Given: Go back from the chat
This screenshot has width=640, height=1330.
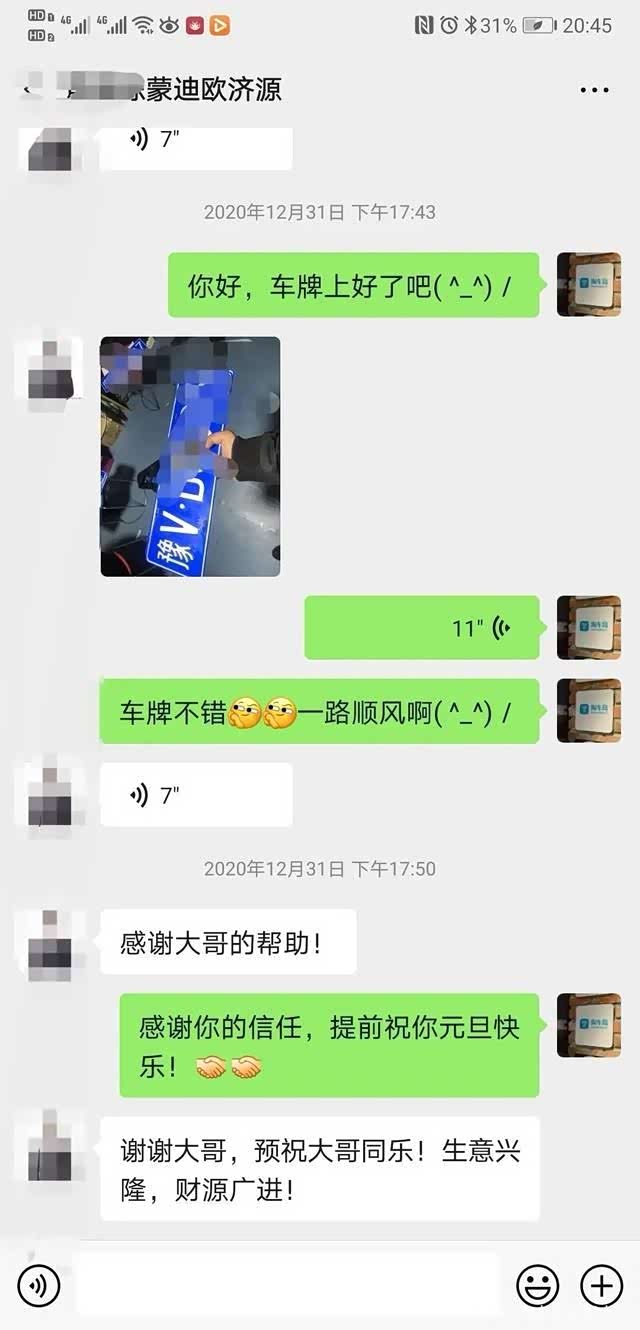Looking at the screenshot, I should [30, 90].
